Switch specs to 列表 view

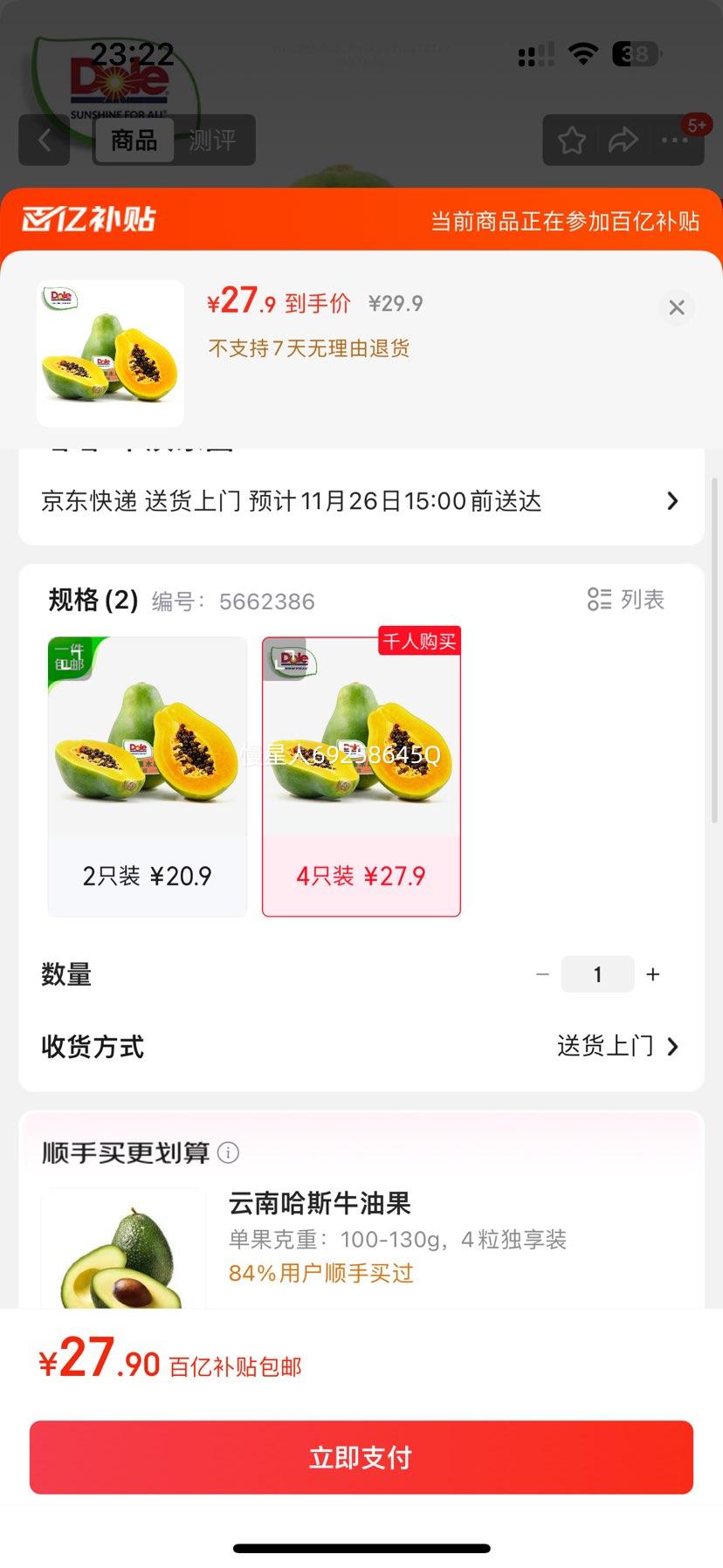[x=626, y=600]
